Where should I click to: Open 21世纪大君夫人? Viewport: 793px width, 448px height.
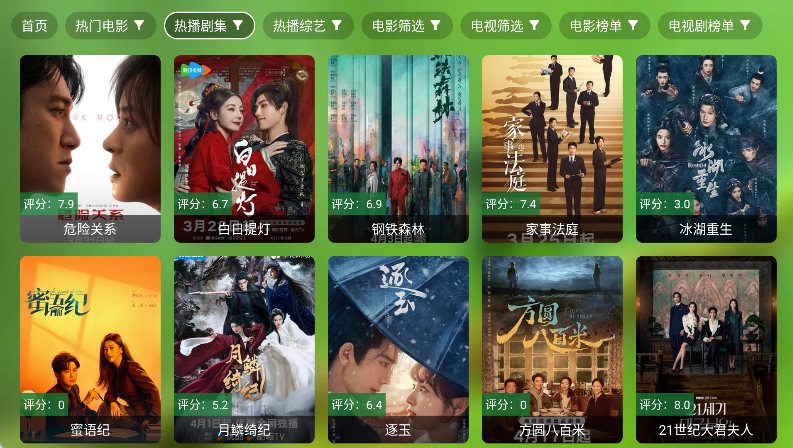(x=706, y=349)
